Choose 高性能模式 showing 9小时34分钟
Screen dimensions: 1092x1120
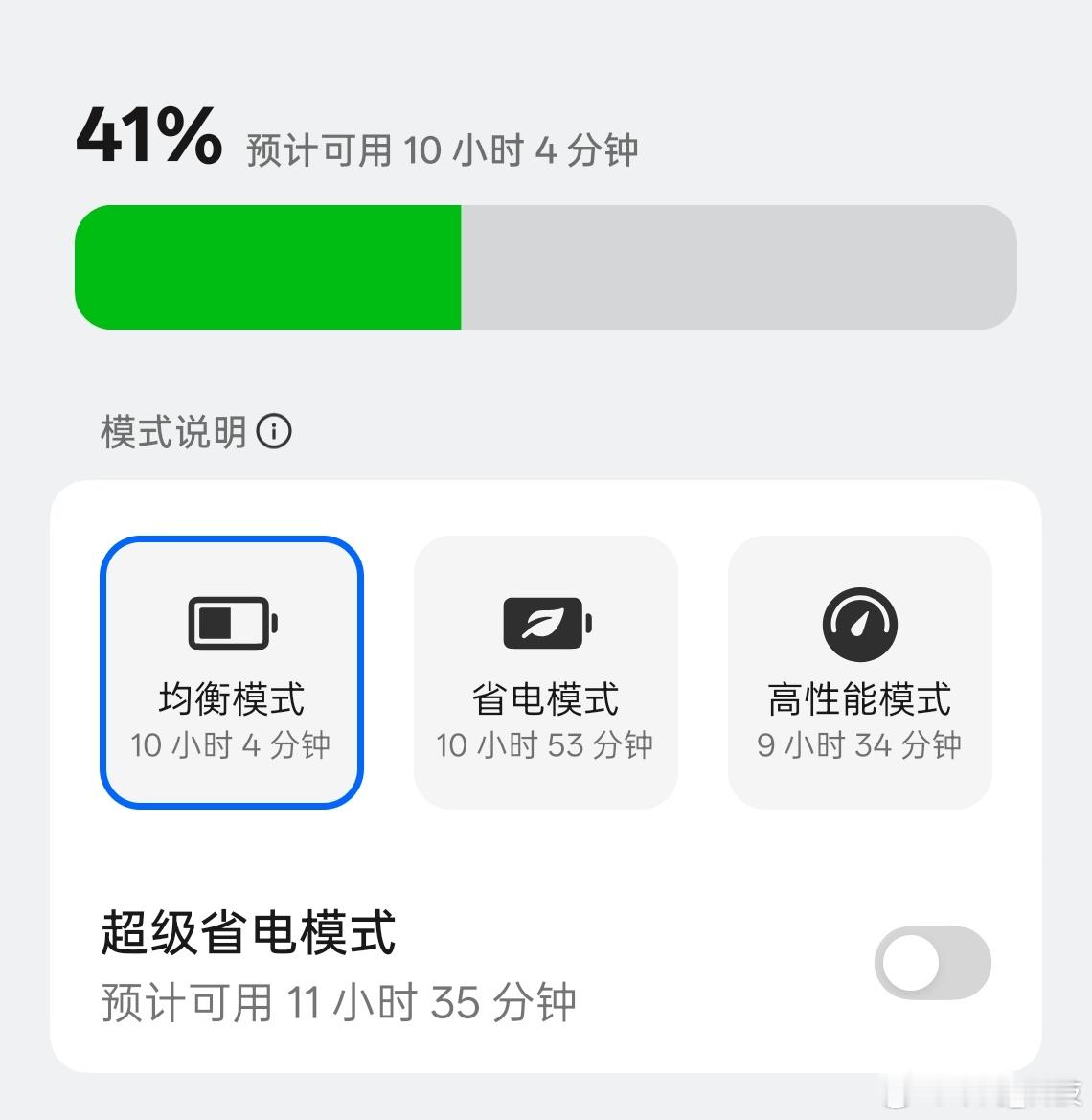click(x=858, y=671)
